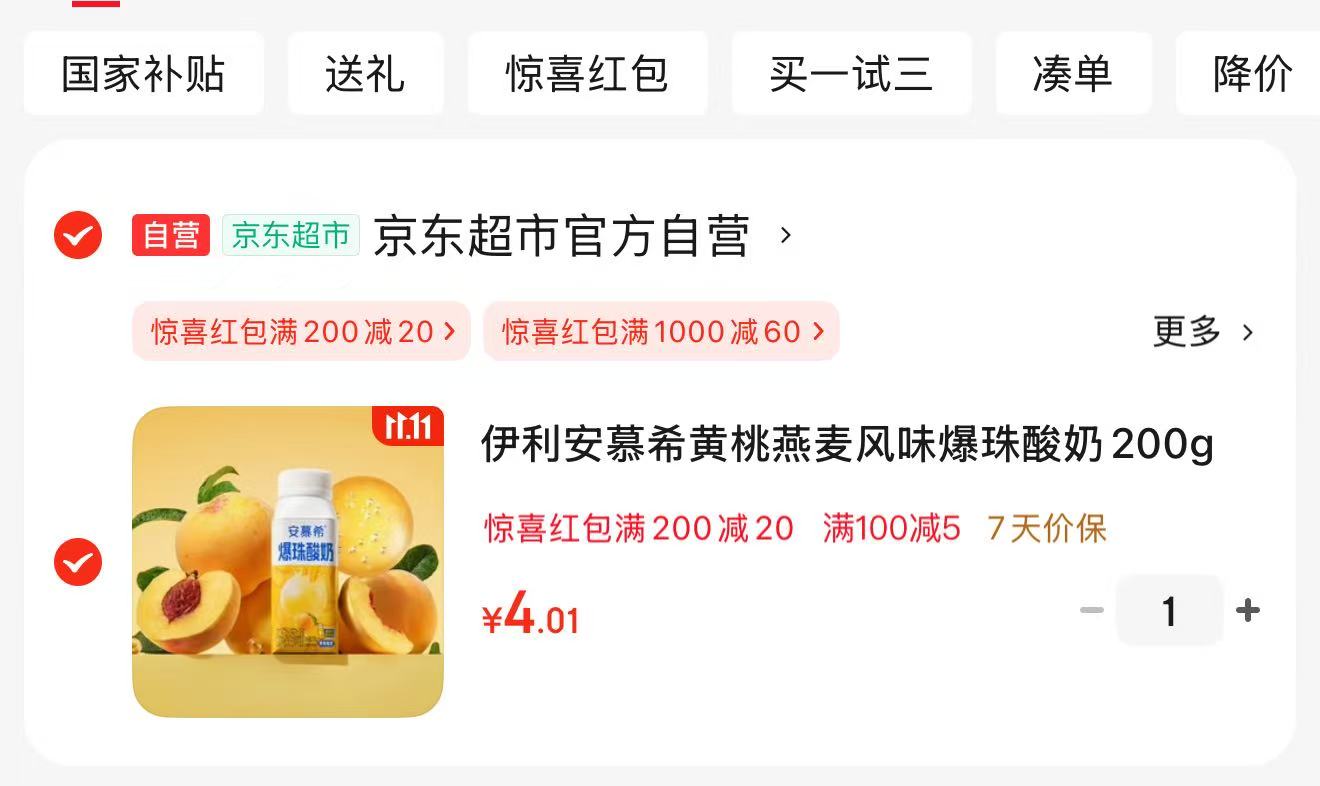This screenshot has width=1320, height=786.
Task: Choose the 买一试三 filter chip
Action: pos(851,74)
